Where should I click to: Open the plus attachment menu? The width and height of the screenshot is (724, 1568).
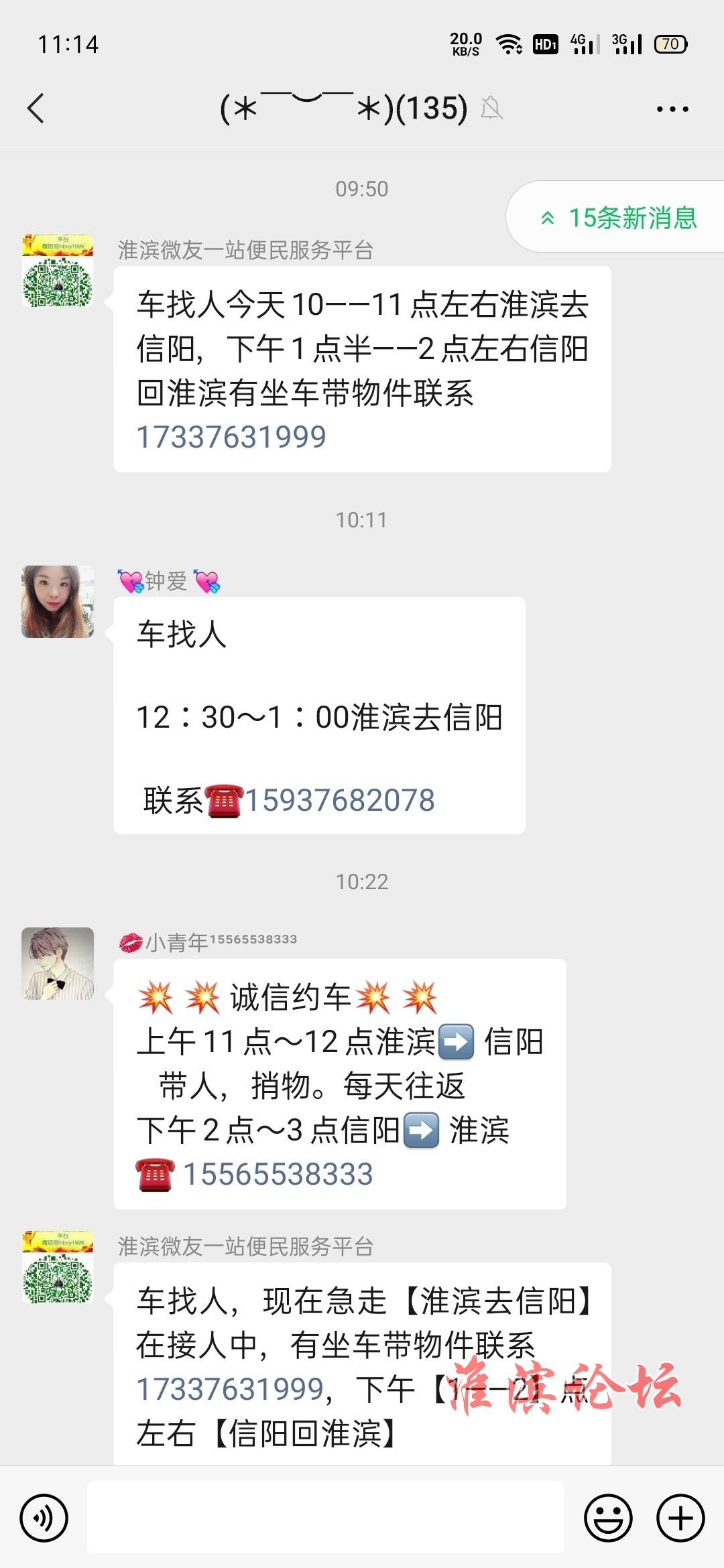pyautogui.click(x=680, y=1518)
